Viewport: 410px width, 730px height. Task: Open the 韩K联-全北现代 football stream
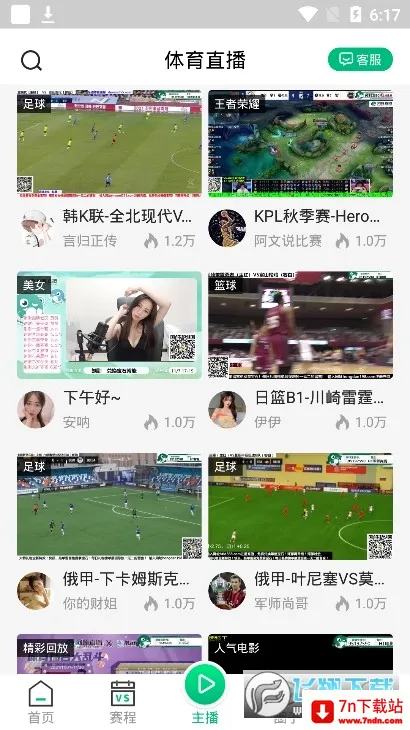click(109, 143)
